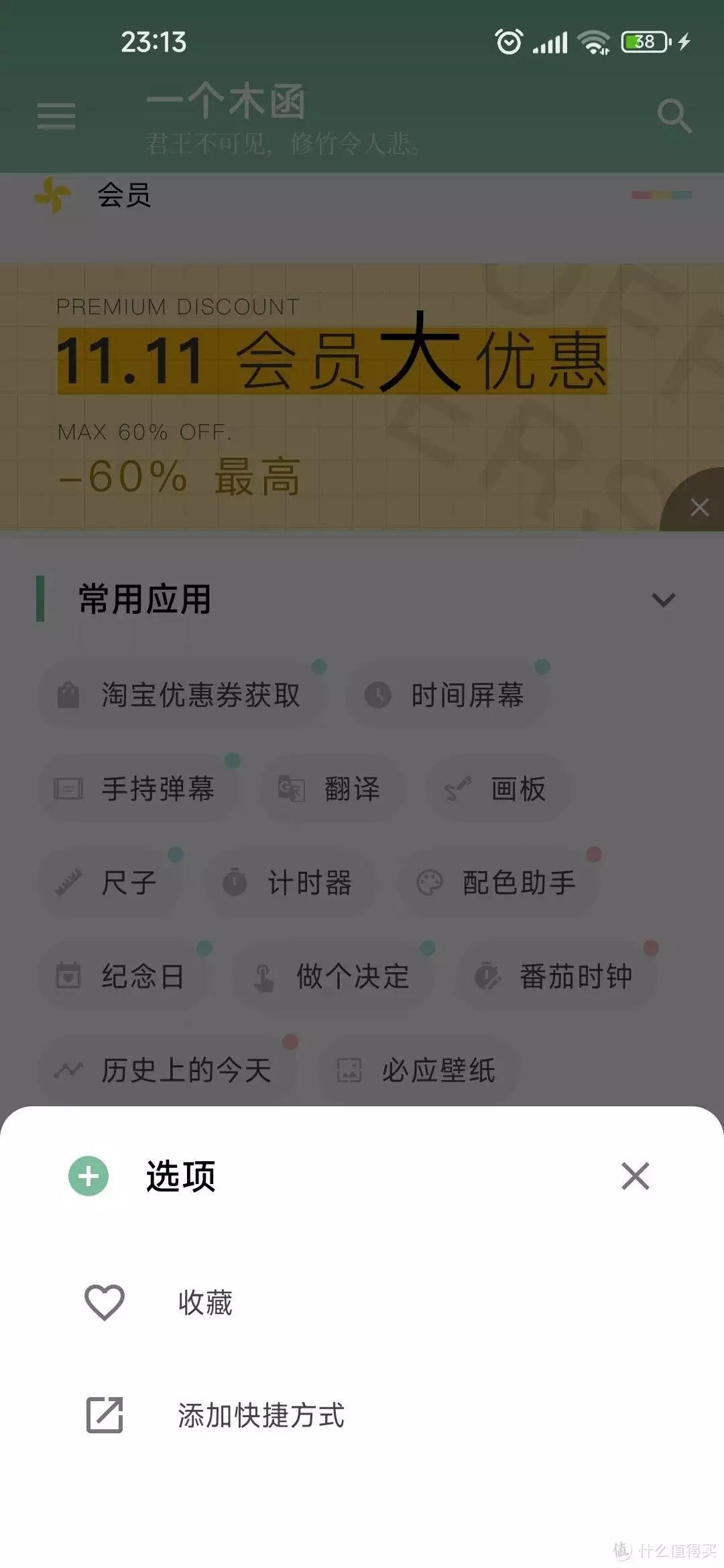Close the 选项 bottom sheet
Viewport: 724px width, 1568px height.
635,1176
